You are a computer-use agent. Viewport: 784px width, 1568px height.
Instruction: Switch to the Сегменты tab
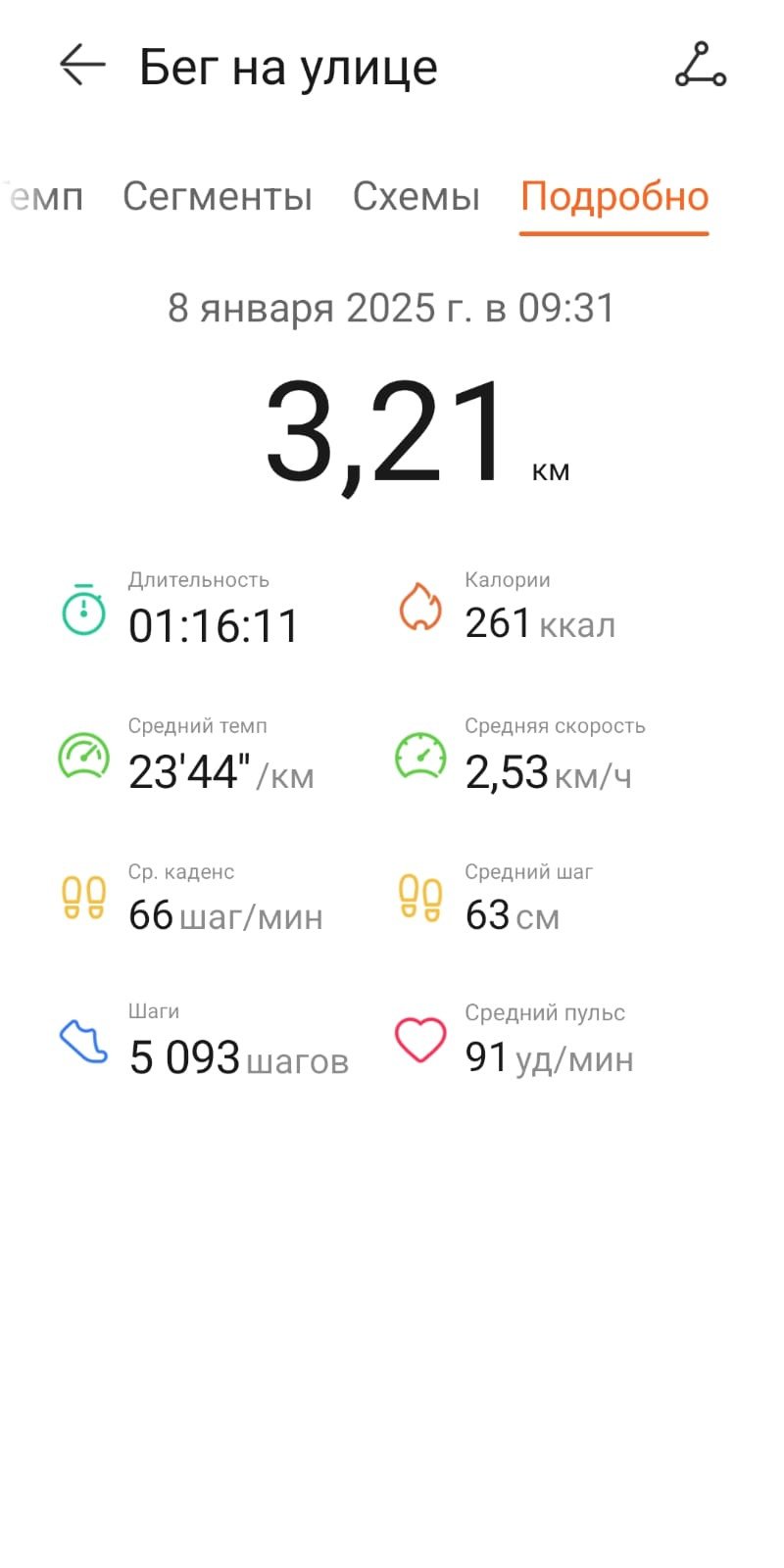coord(218,197)
